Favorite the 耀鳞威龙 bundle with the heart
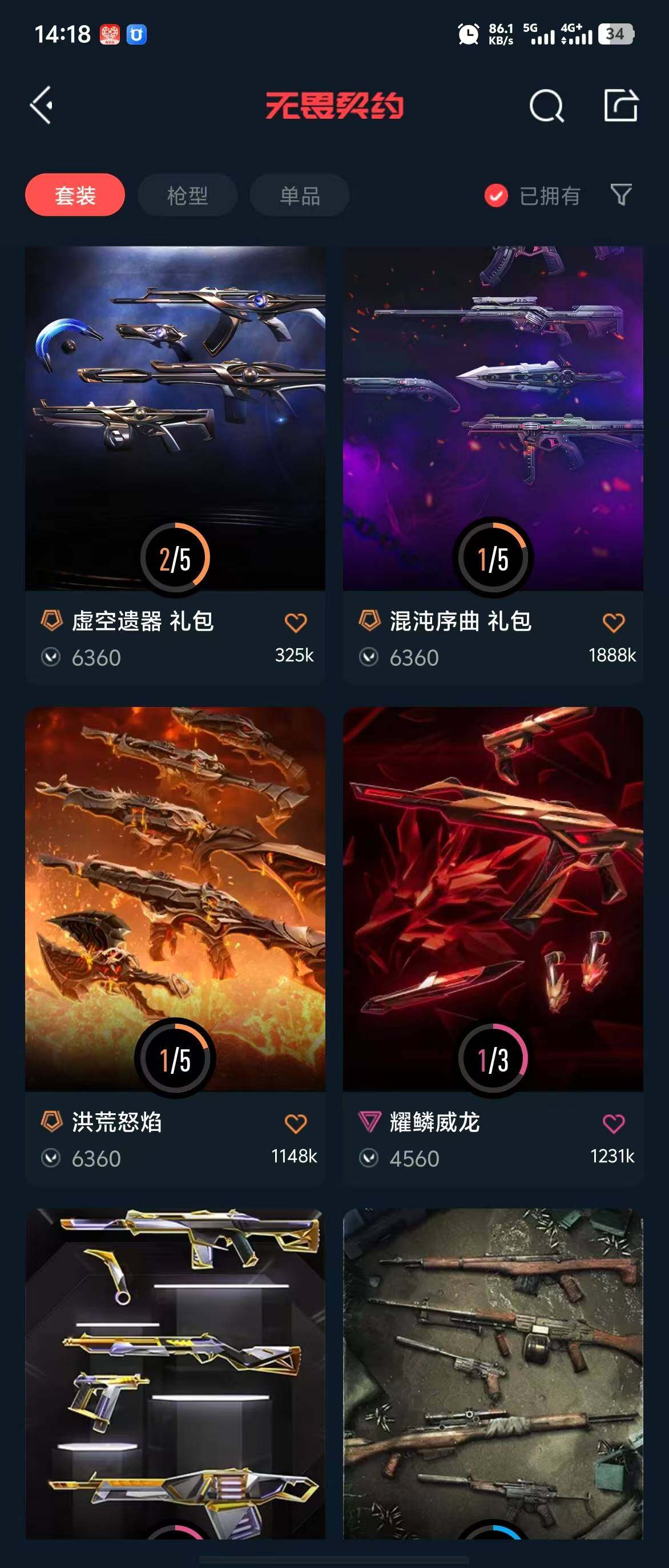This screenshot has width=669, height=1568. [614, 1123]
